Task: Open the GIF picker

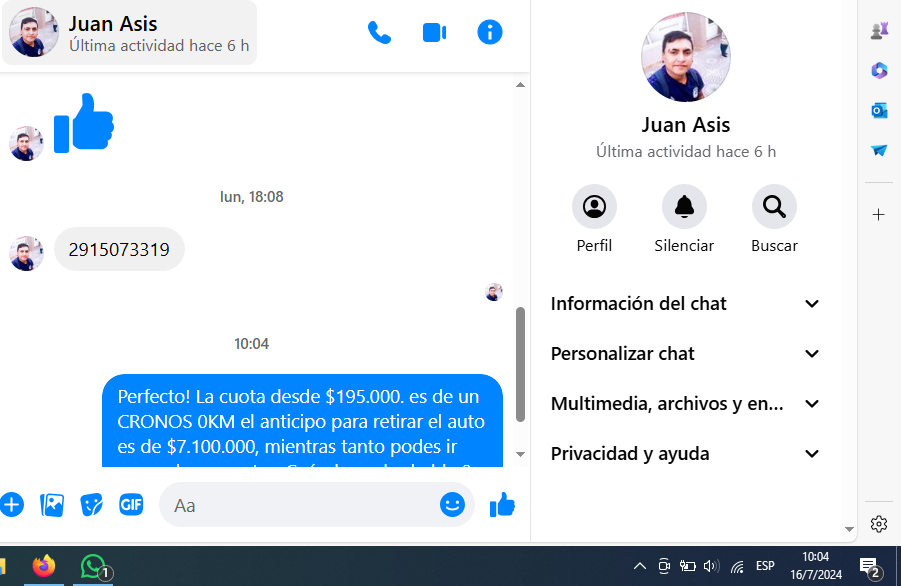Action: coord(131,505)
